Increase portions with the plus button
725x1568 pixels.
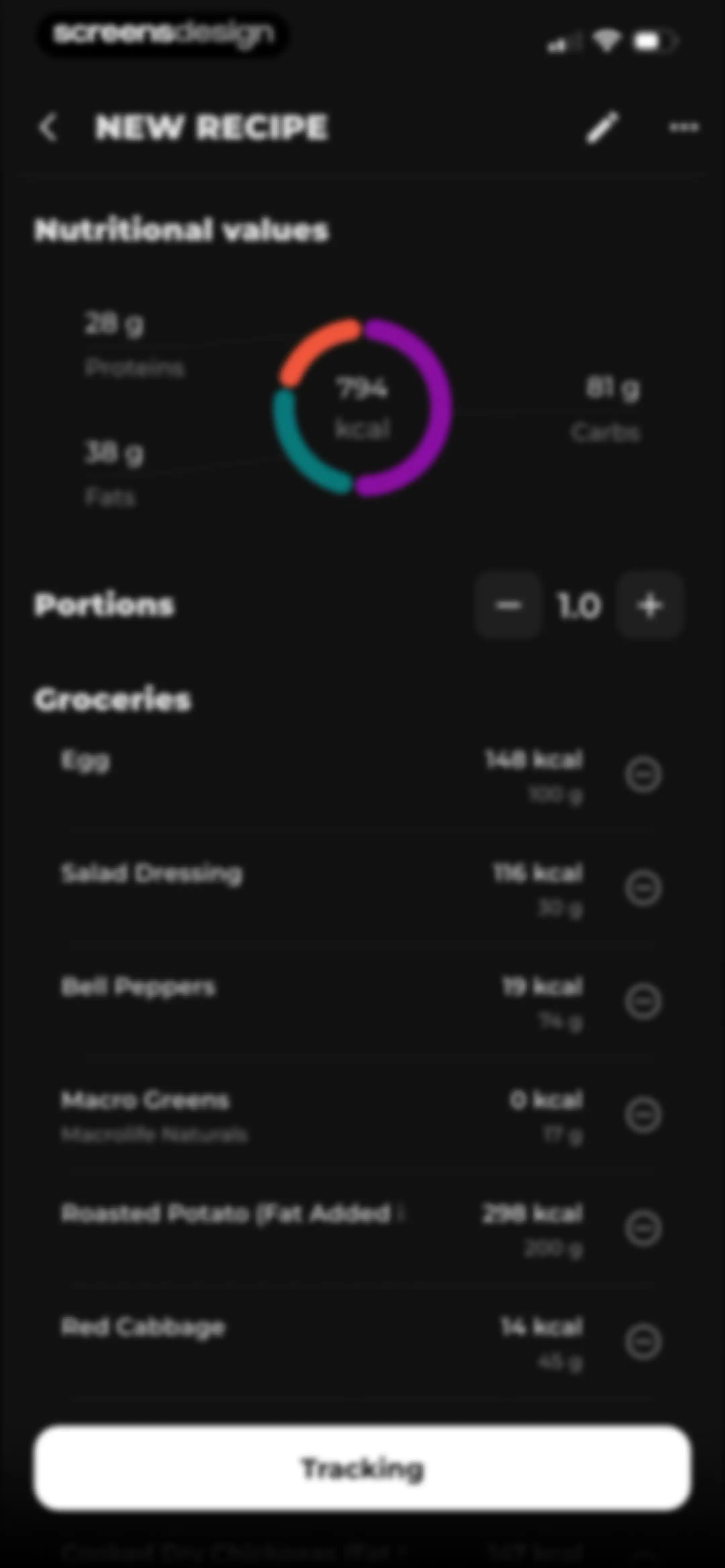[650, 605]
